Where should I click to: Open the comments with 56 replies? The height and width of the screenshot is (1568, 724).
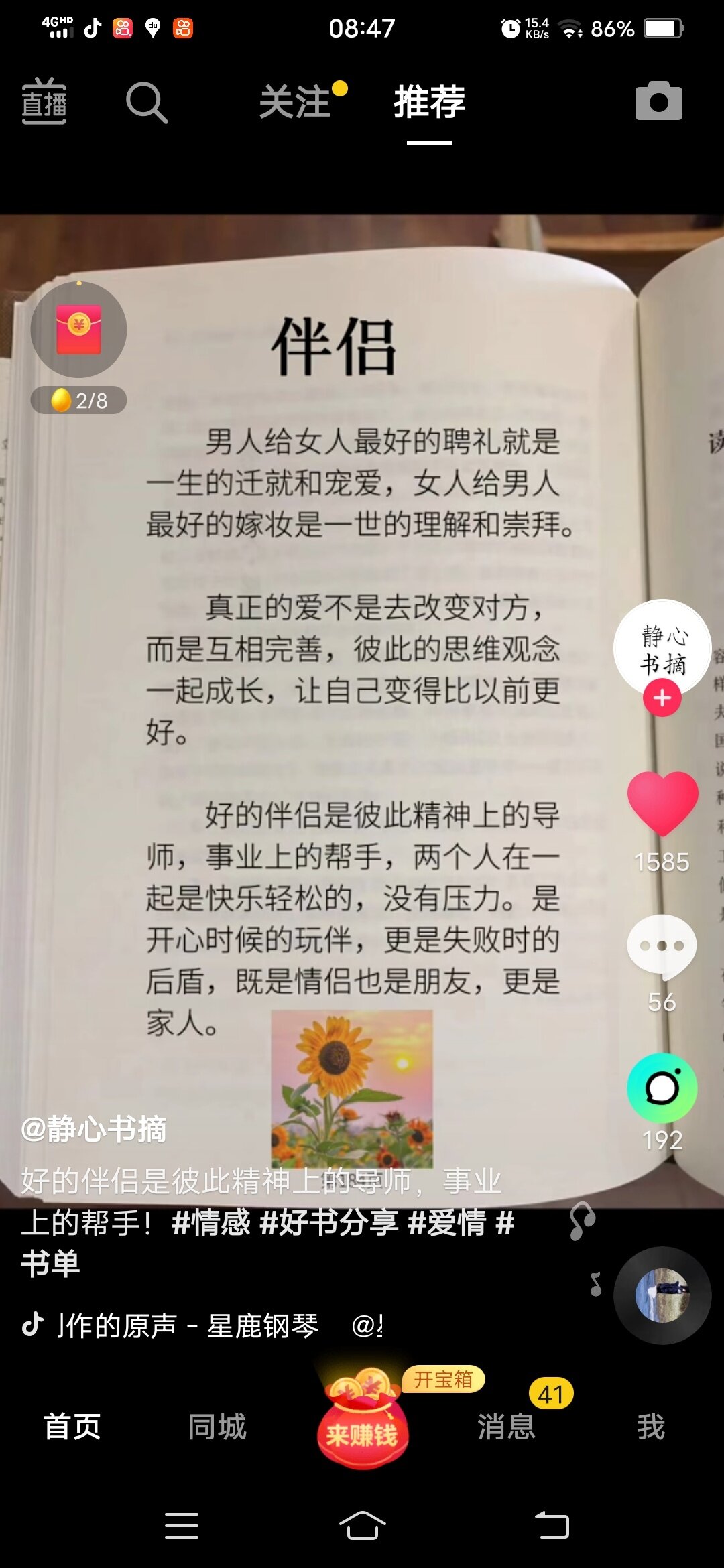pyautogui.click(x=662, y=945)
